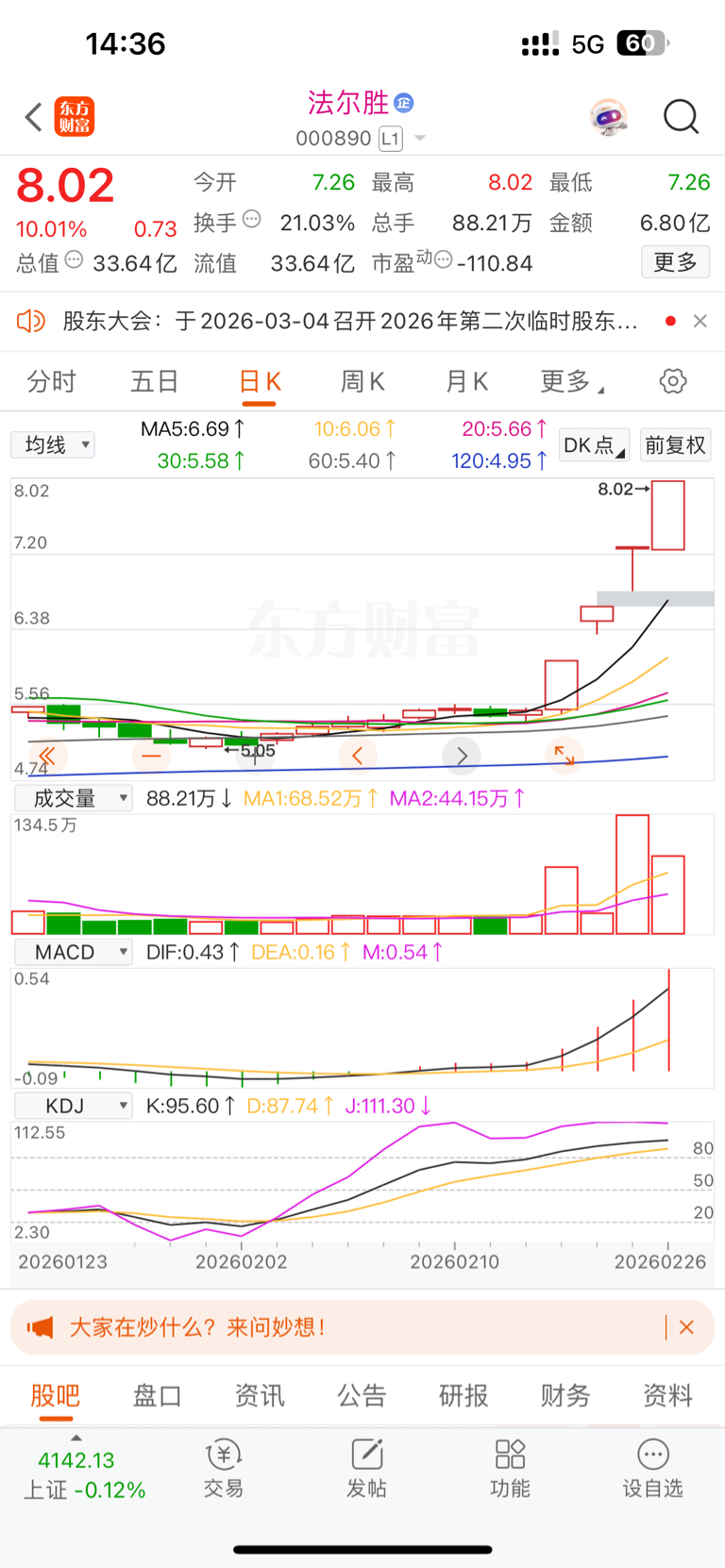Switch to the 五日 chart tab
This screenshot has height=1568, width=725.
click(155, 382)
